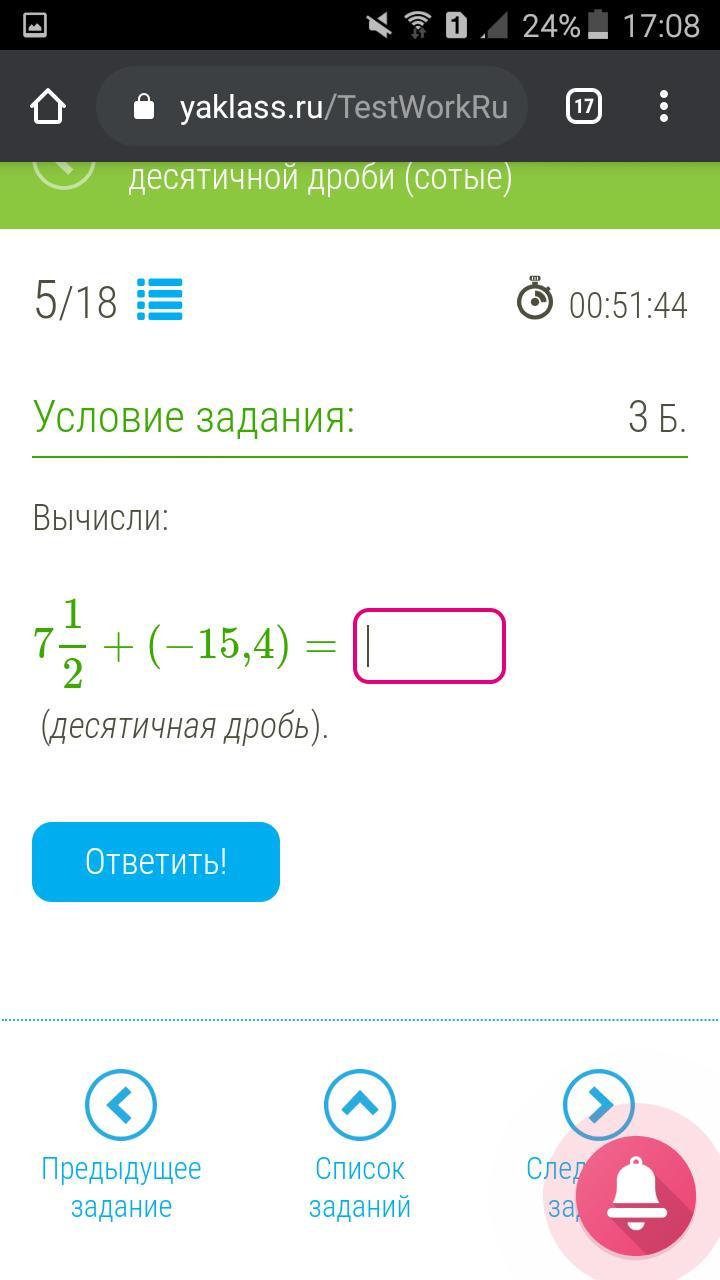This screenshot has width=720, height=1280.
Task: Open the task list icon next to 5/18
Action: [160, 300]
